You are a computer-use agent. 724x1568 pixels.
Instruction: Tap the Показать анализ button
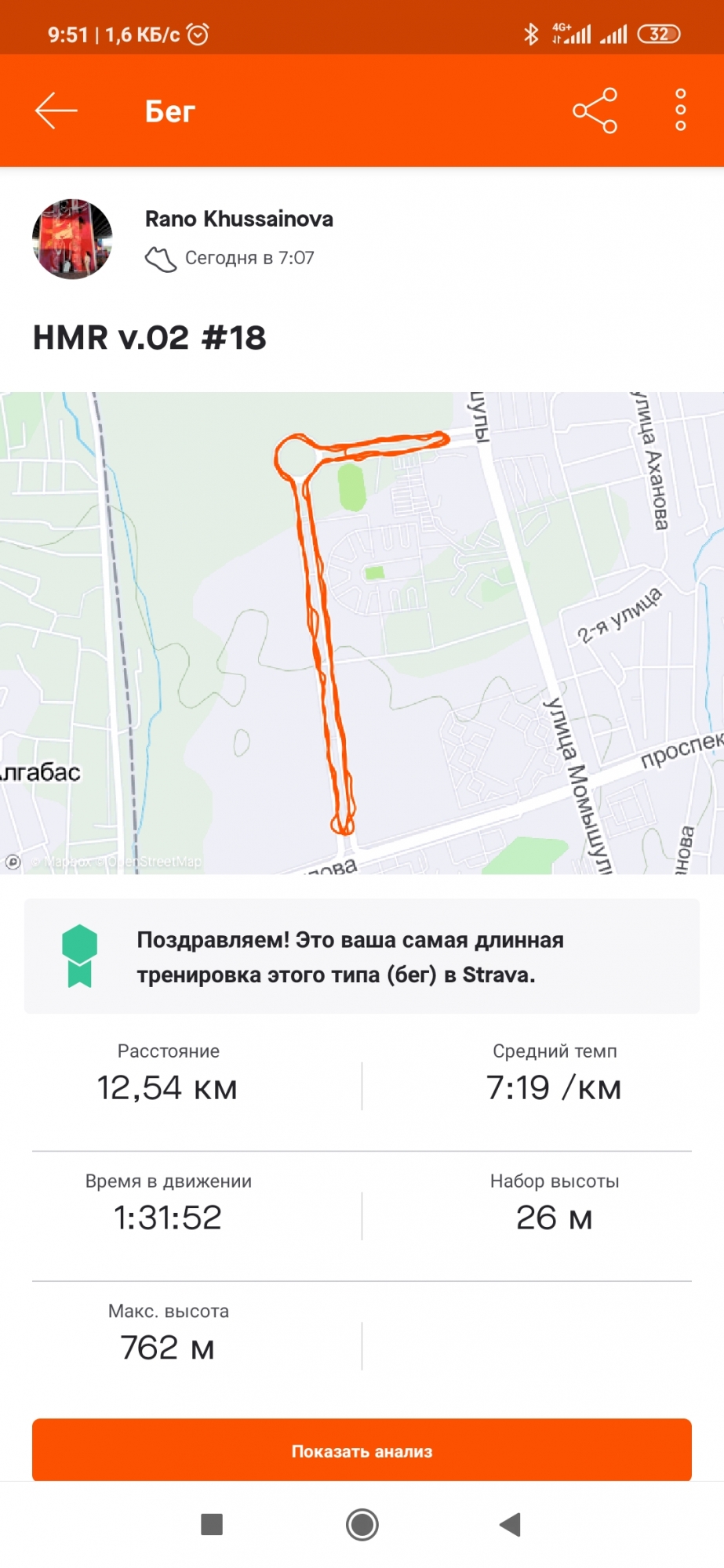362,1451
